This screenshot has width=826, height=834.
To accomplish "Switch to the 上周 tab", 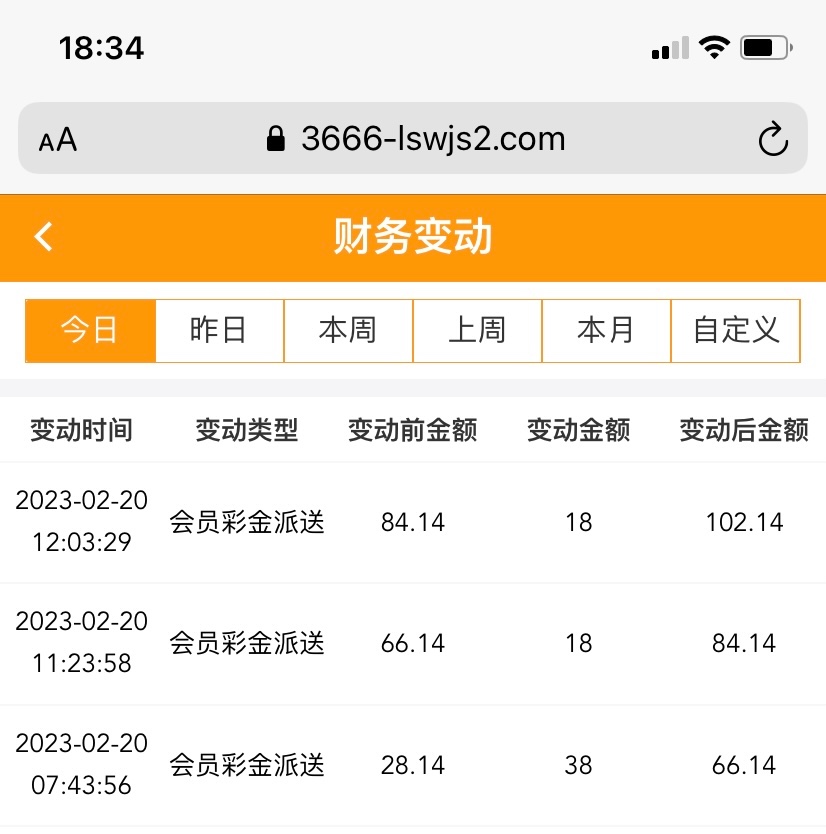I will point(477,330).
